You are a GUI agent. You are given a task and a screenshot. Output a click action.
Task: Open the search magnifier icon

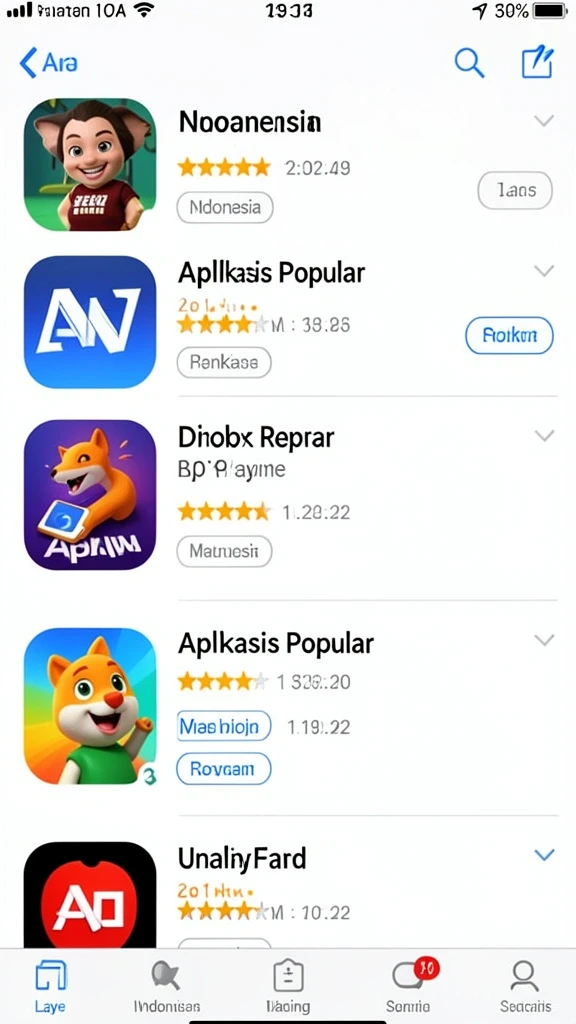[469, 63]
